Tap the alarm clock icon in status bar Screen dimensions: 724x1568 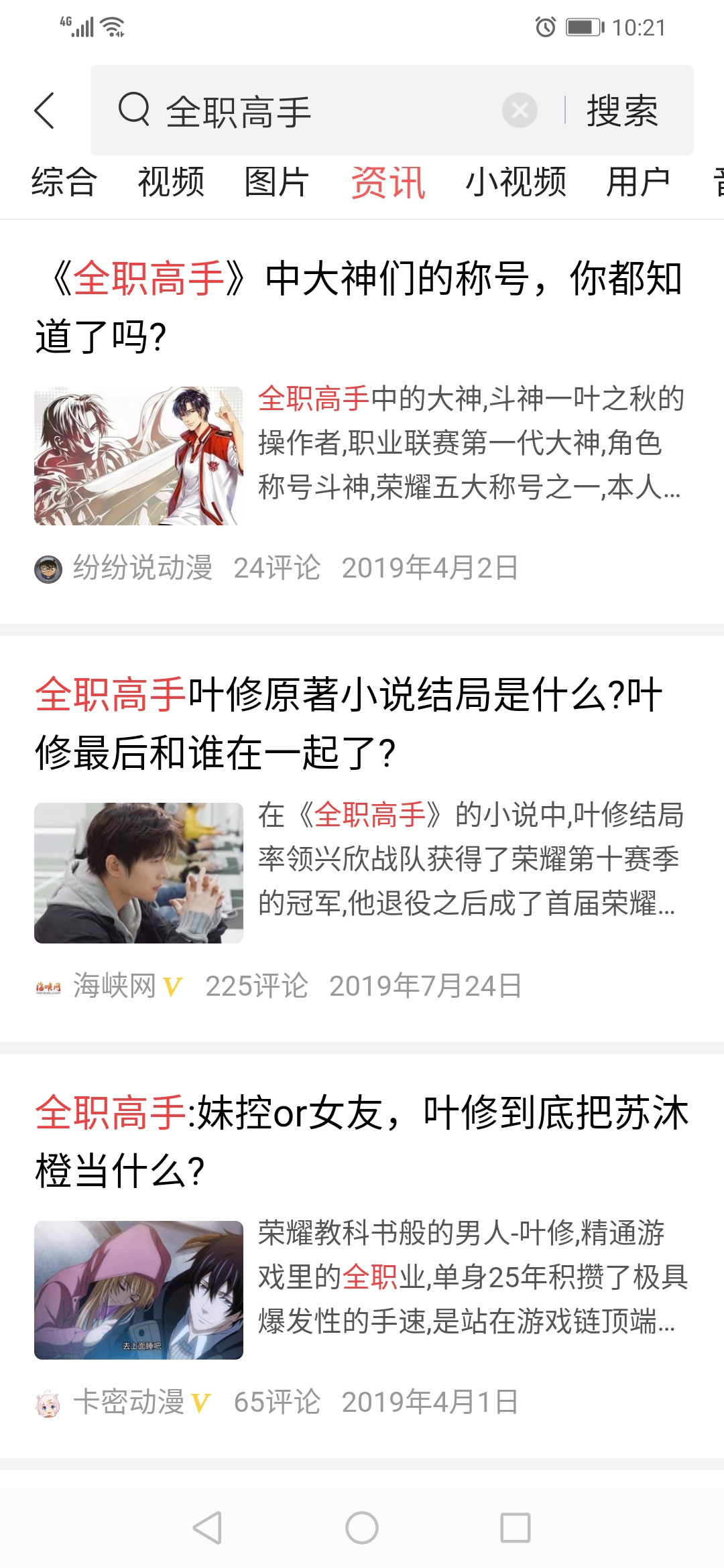click(x=546, y=25)
